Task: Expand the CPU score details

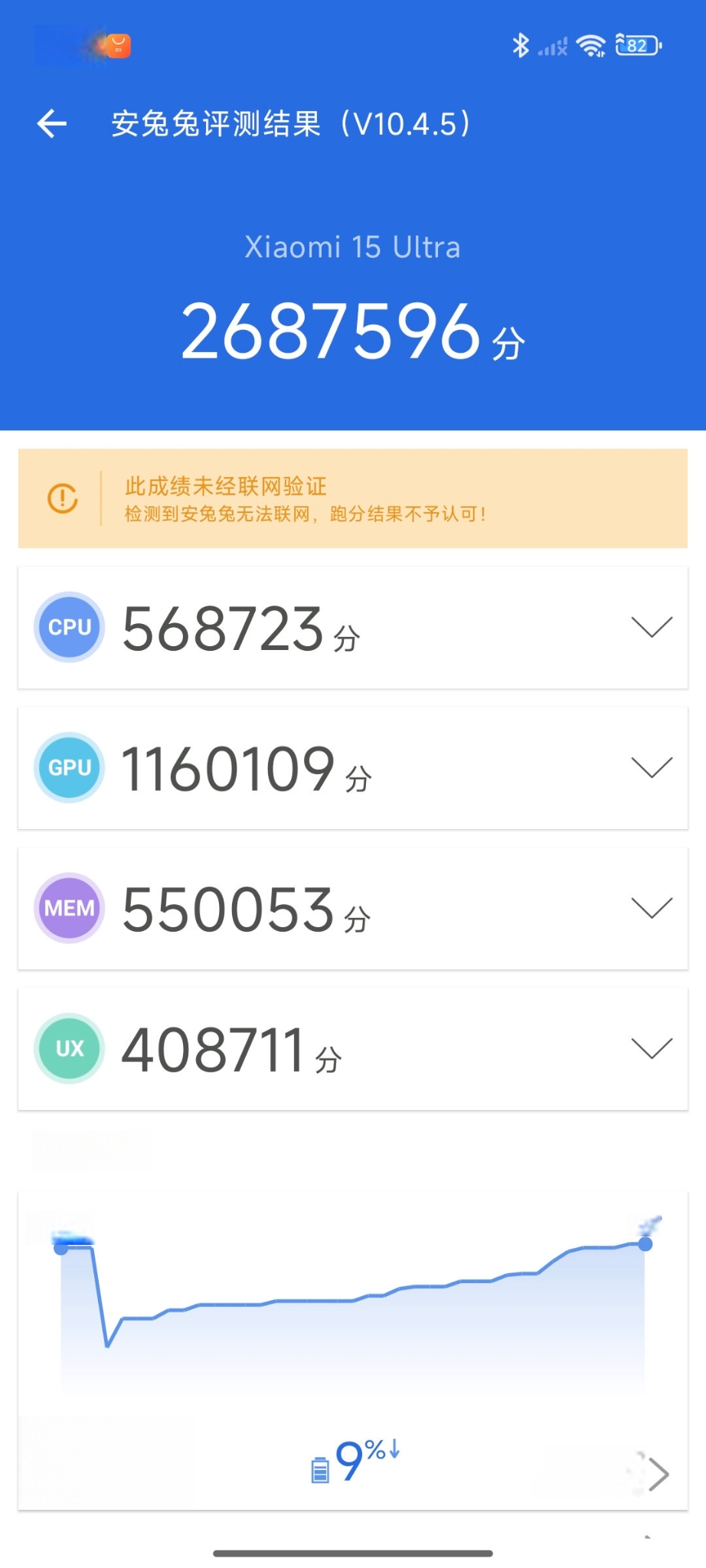Action: [x=652, y=627]
